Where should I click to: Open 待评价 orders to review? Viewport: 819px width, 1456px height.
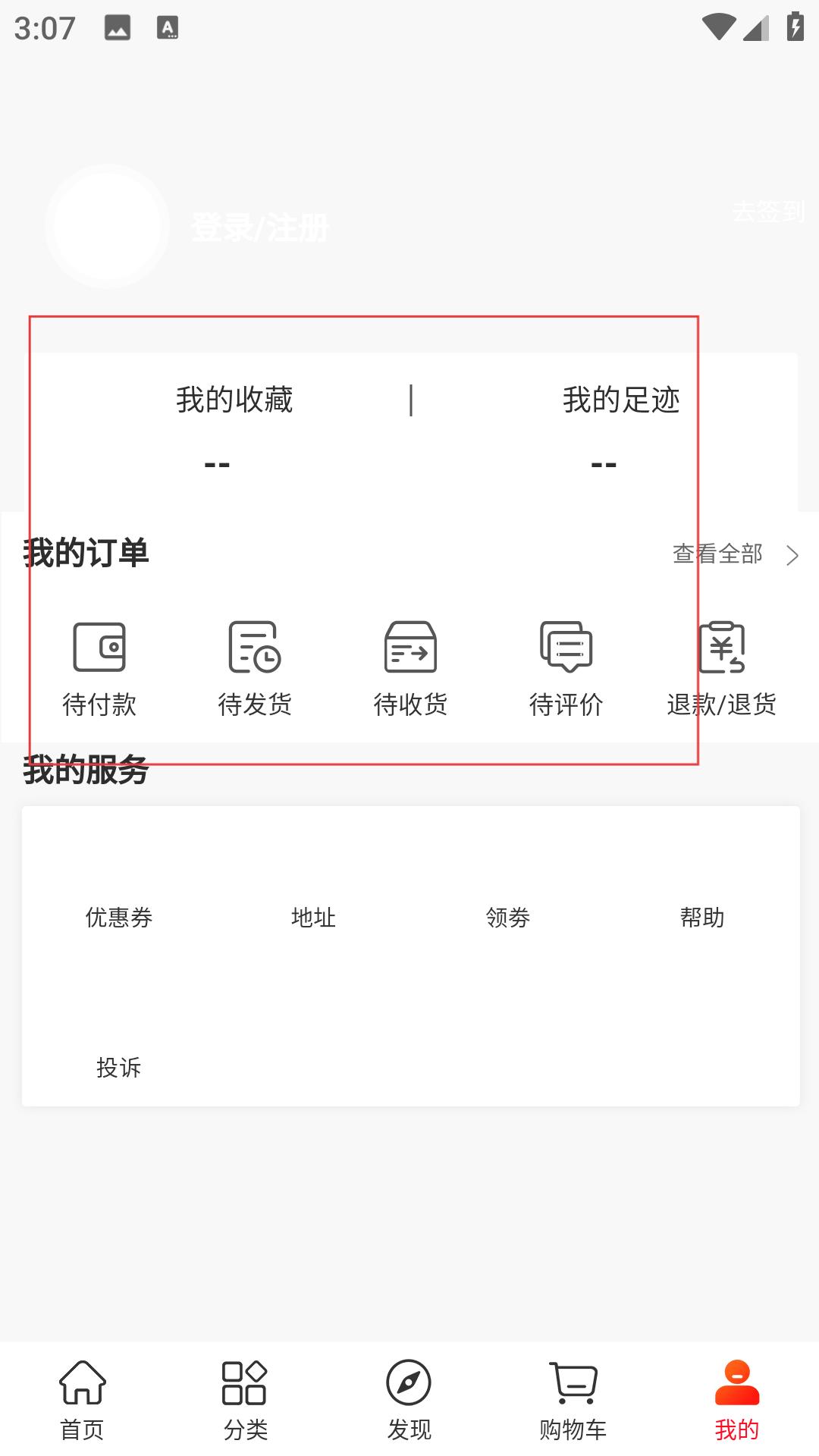[x=566, y=668]
